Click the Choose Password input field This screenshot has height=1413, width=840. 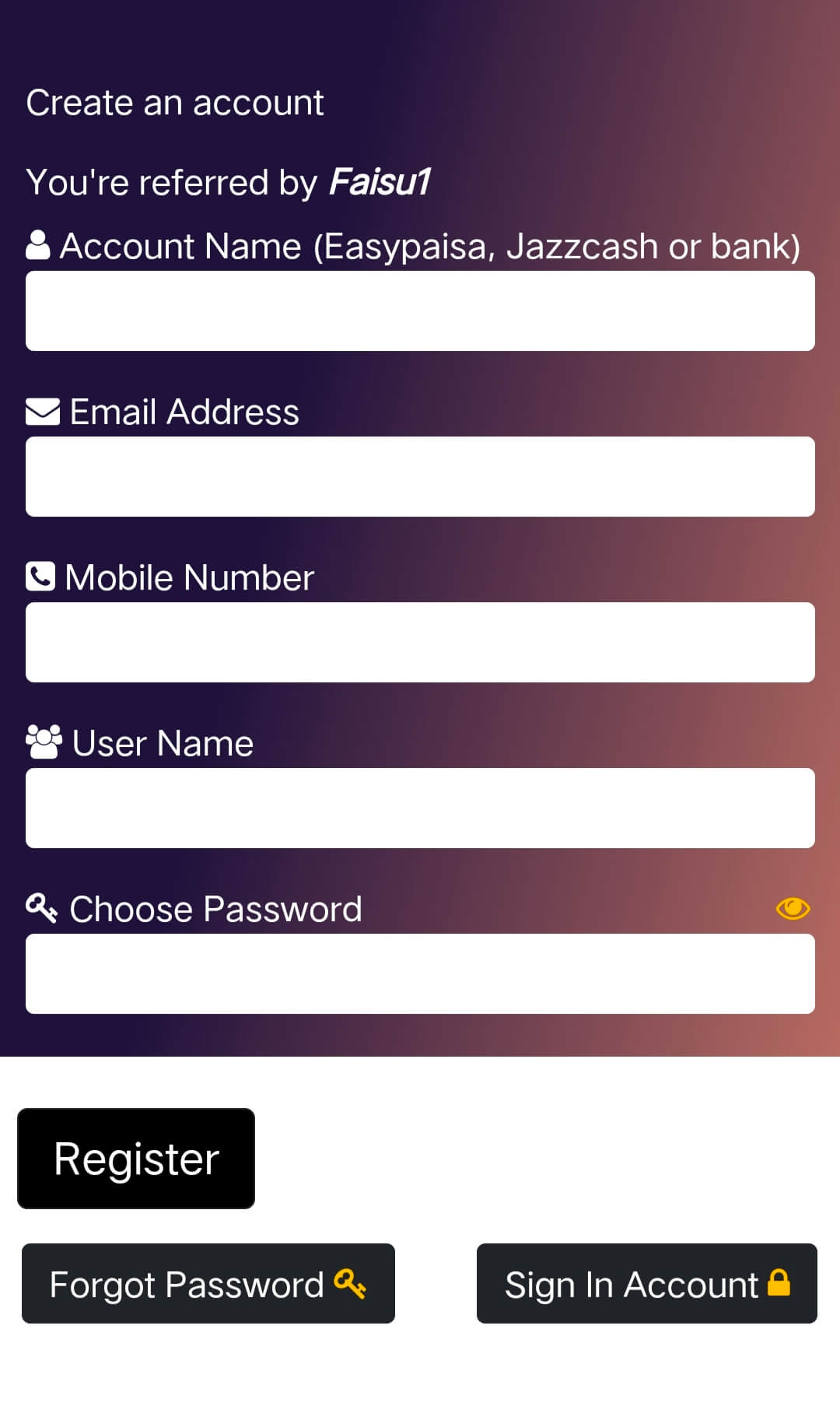tap(420, 973)
